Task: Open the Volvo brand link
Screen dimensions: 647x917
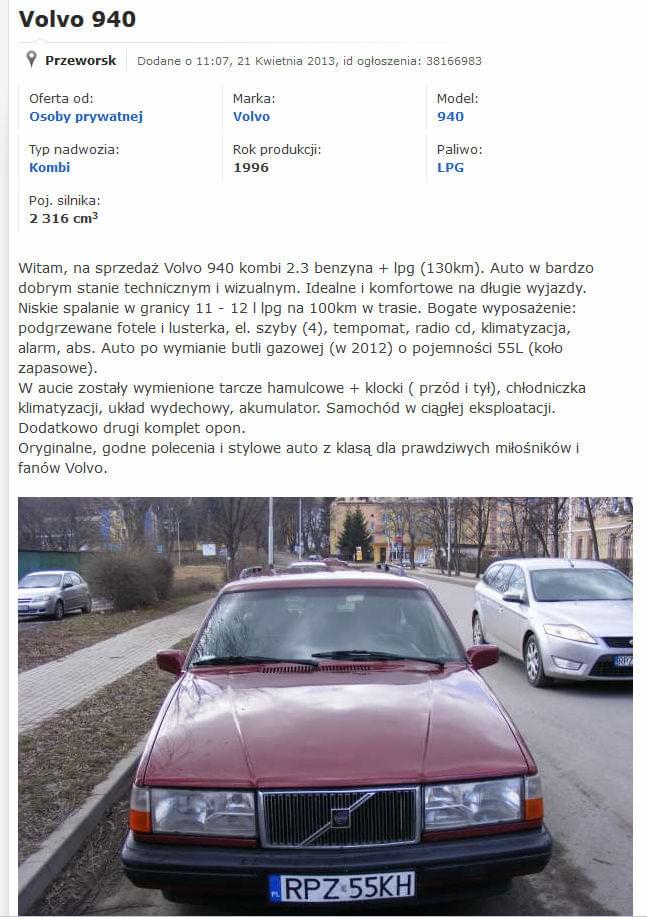Action: [x=251, y=117]
